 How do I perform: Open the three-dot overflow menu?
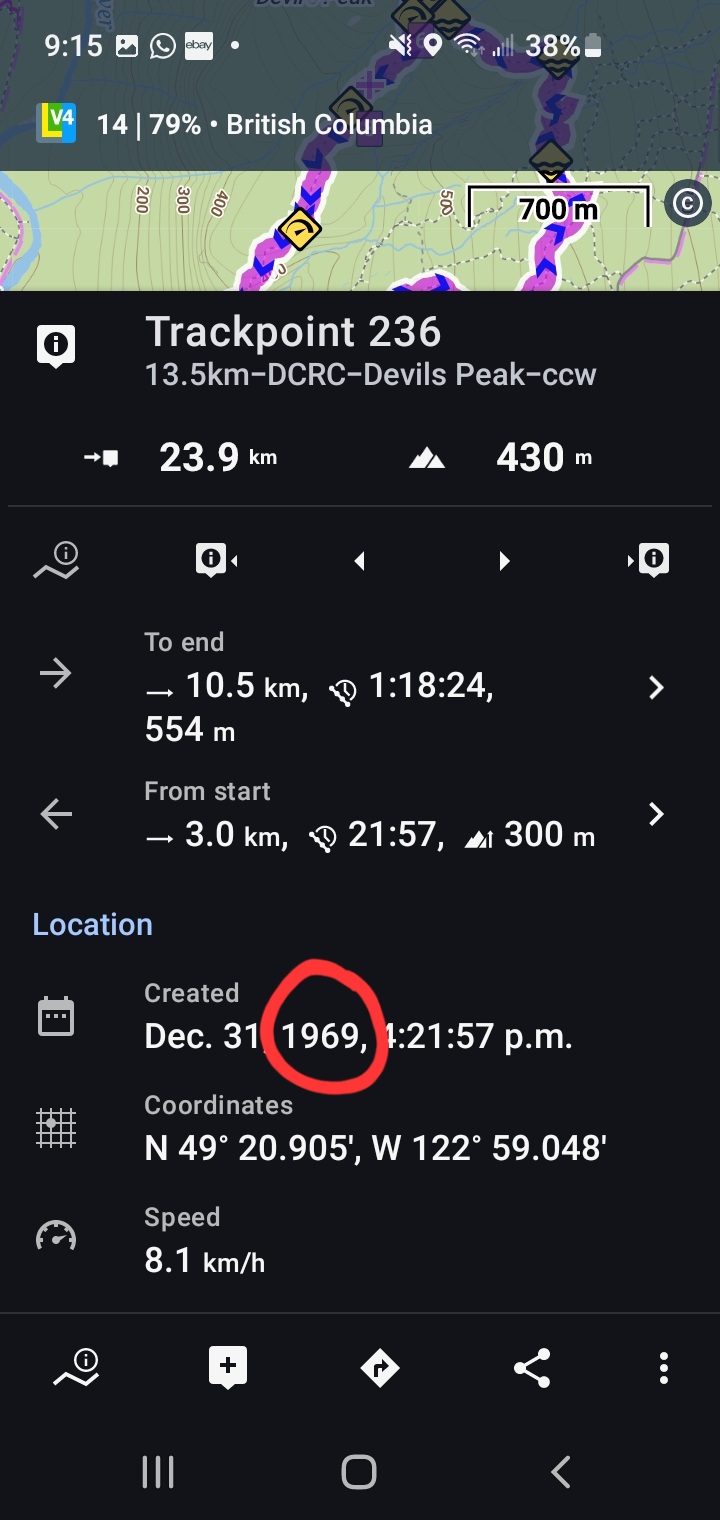(664, 1368)
